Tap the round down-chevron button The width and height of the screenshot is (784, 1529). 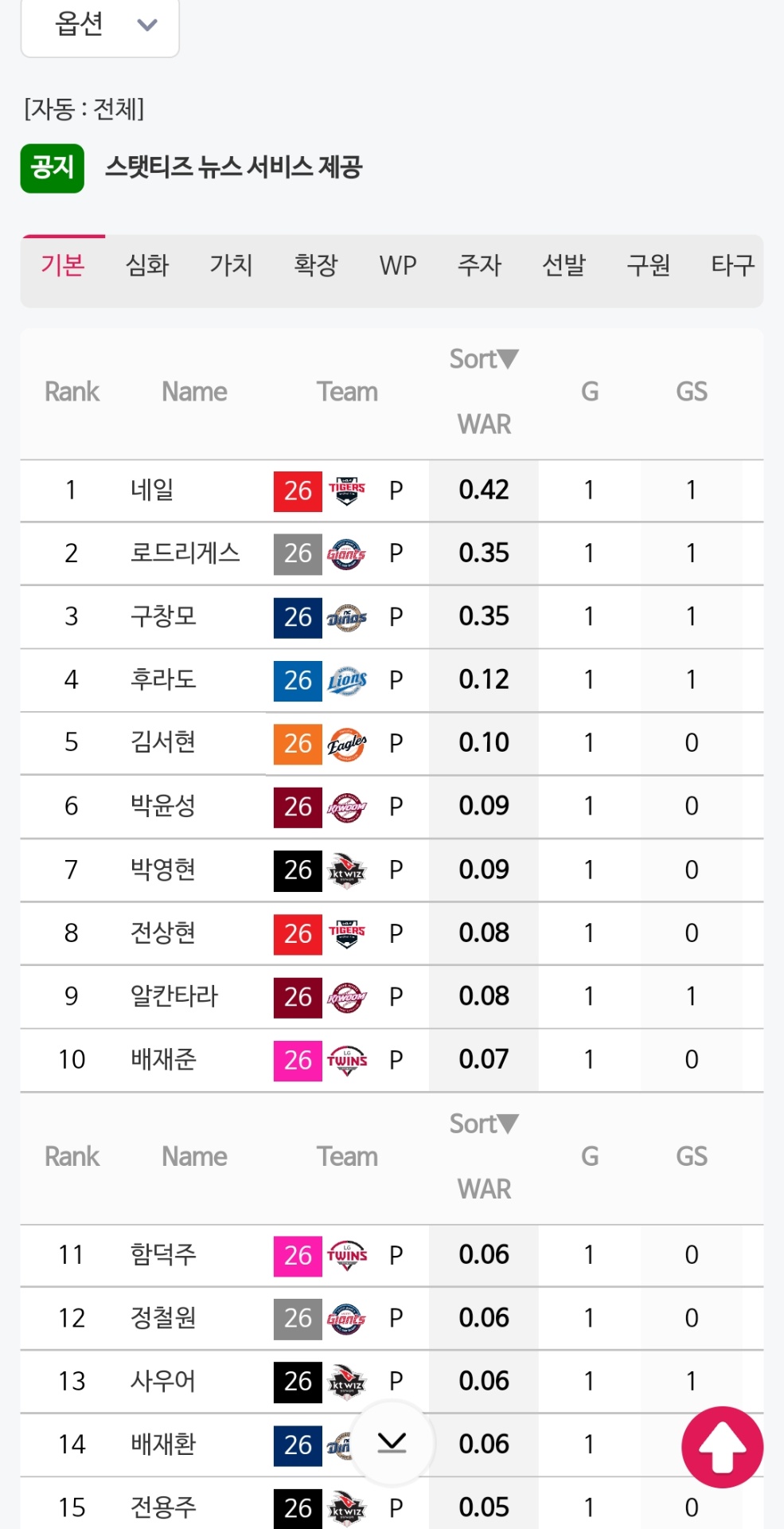[x=392, y=1442]
